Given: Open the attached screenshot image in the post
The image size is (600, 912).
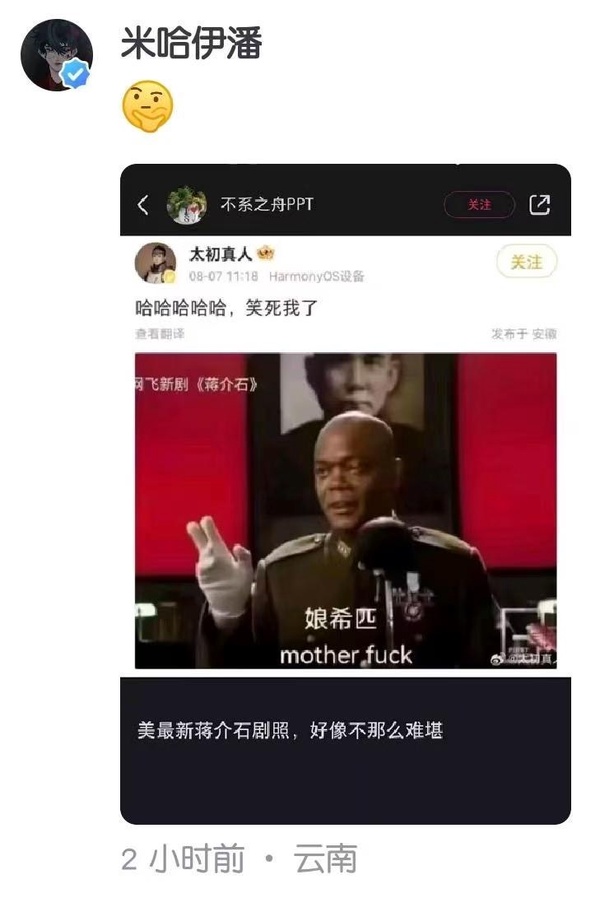Looking at the screenshot, I should pos(345,493).
